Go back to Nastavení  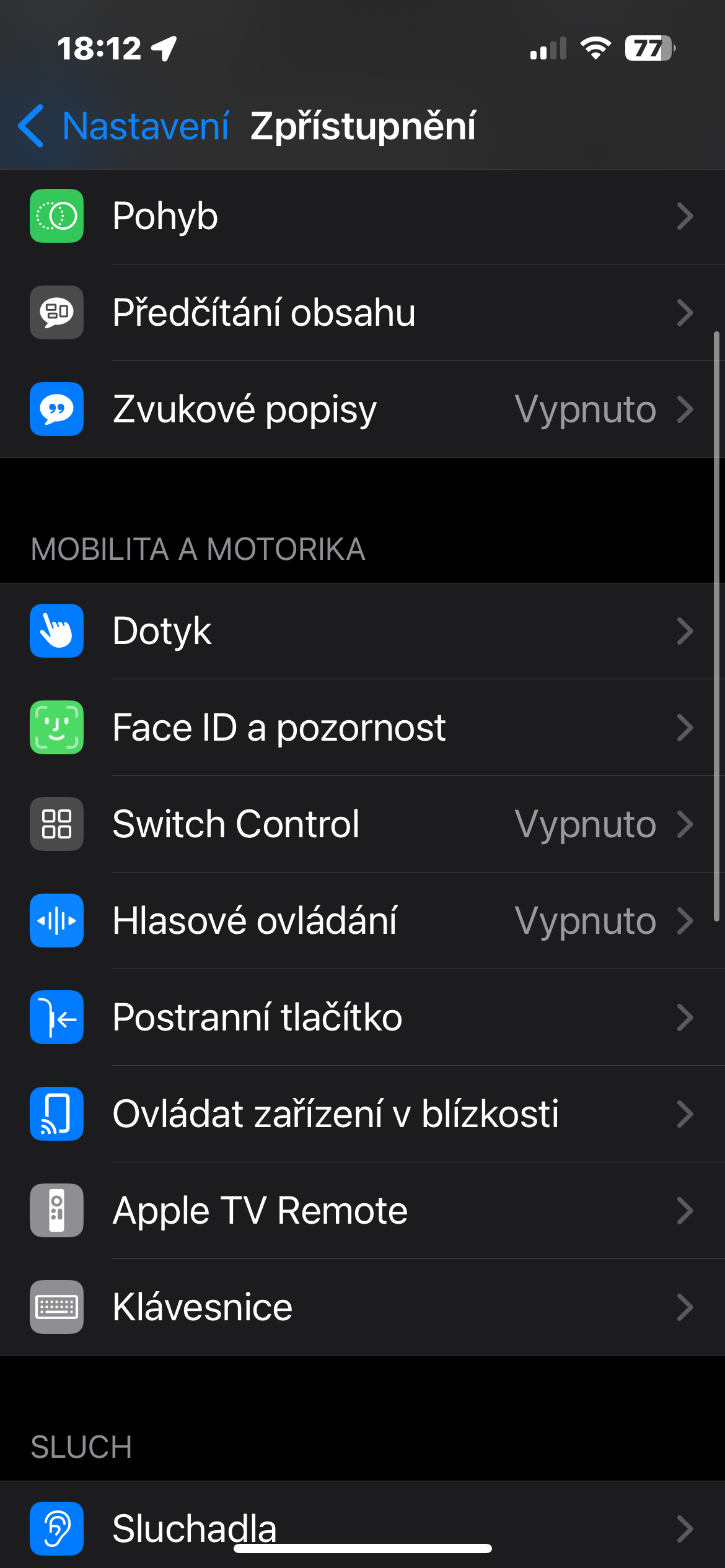coord(124,126)
